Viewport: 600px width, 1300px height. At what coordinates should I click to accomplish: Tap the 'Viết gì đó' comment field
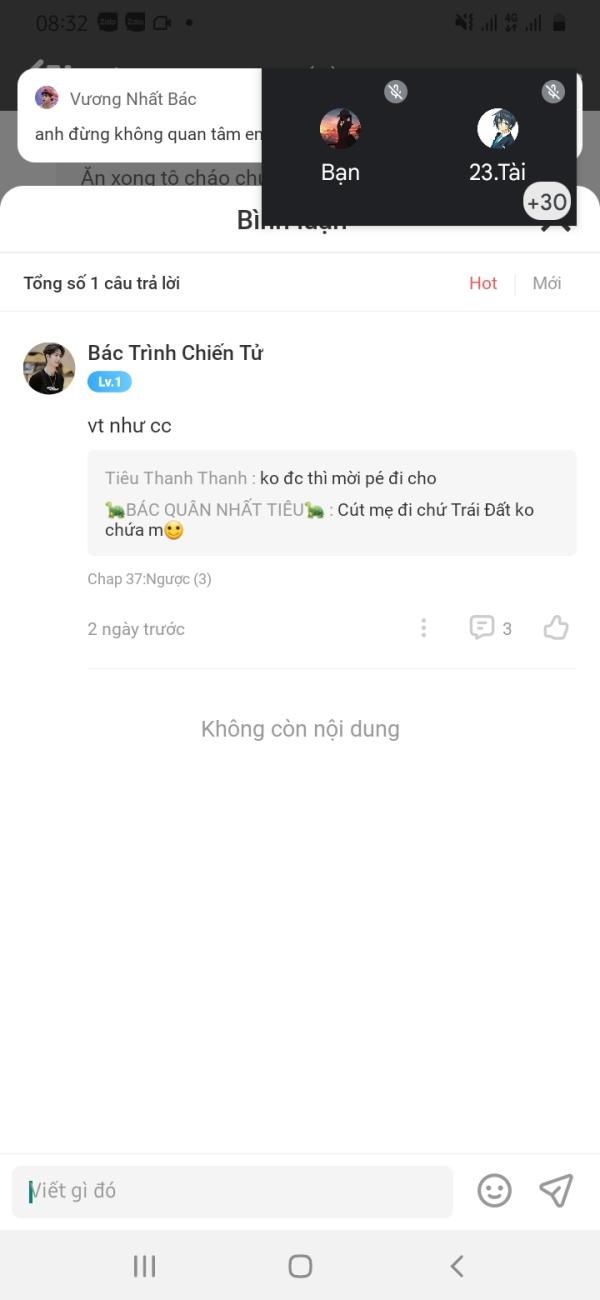pyautogui.click(x=232, y=1191)
